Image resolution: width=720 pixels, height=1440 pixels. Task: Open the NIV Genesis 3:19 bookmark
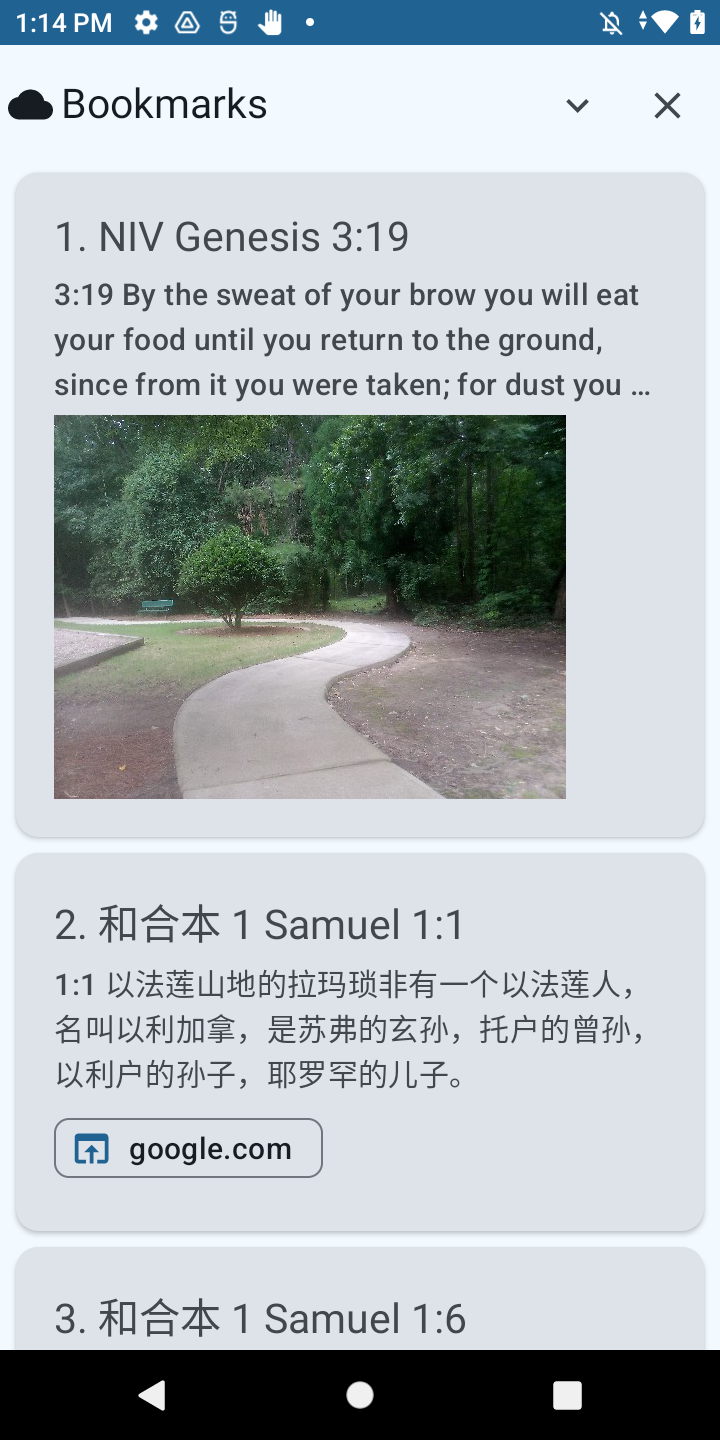(x=232, y=238)
